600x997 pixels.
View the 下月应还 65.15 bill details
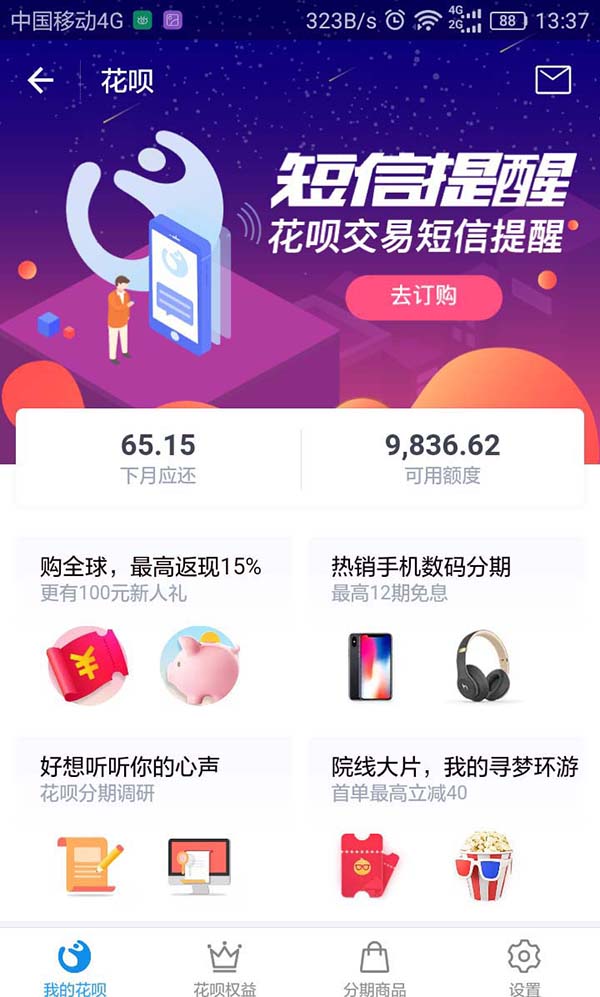pyautogui.click(x=158, y=458)
